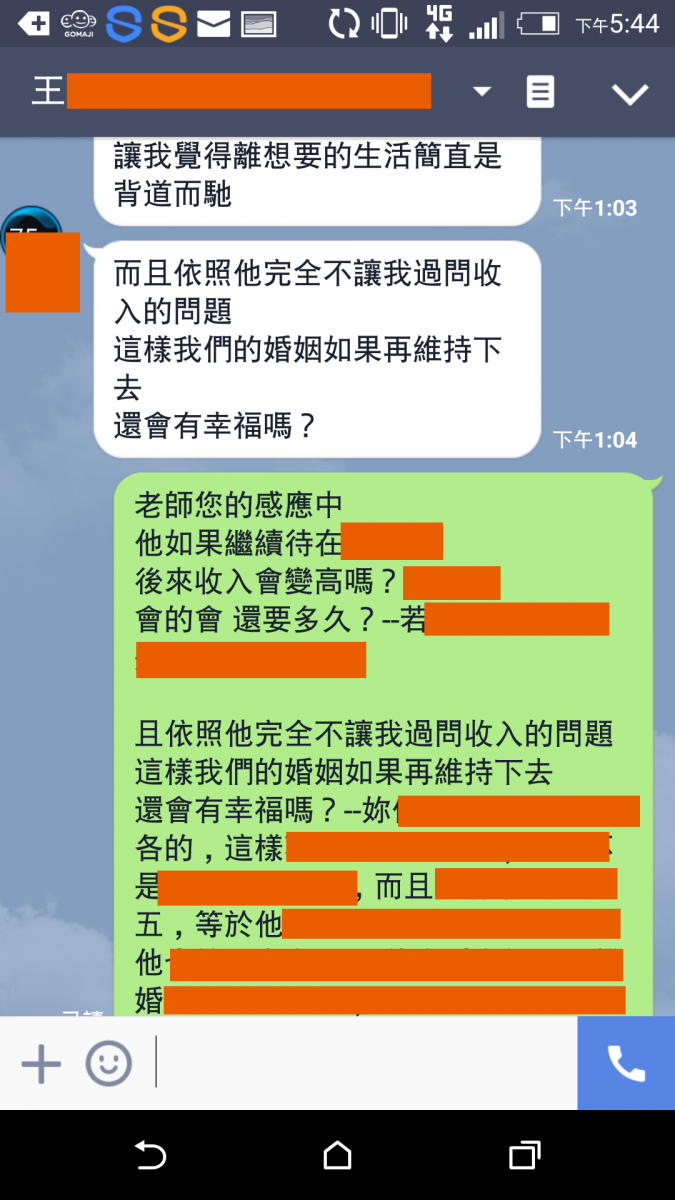
Task: Expand the chat name dropdown arrow
Action: coord(482,92)
